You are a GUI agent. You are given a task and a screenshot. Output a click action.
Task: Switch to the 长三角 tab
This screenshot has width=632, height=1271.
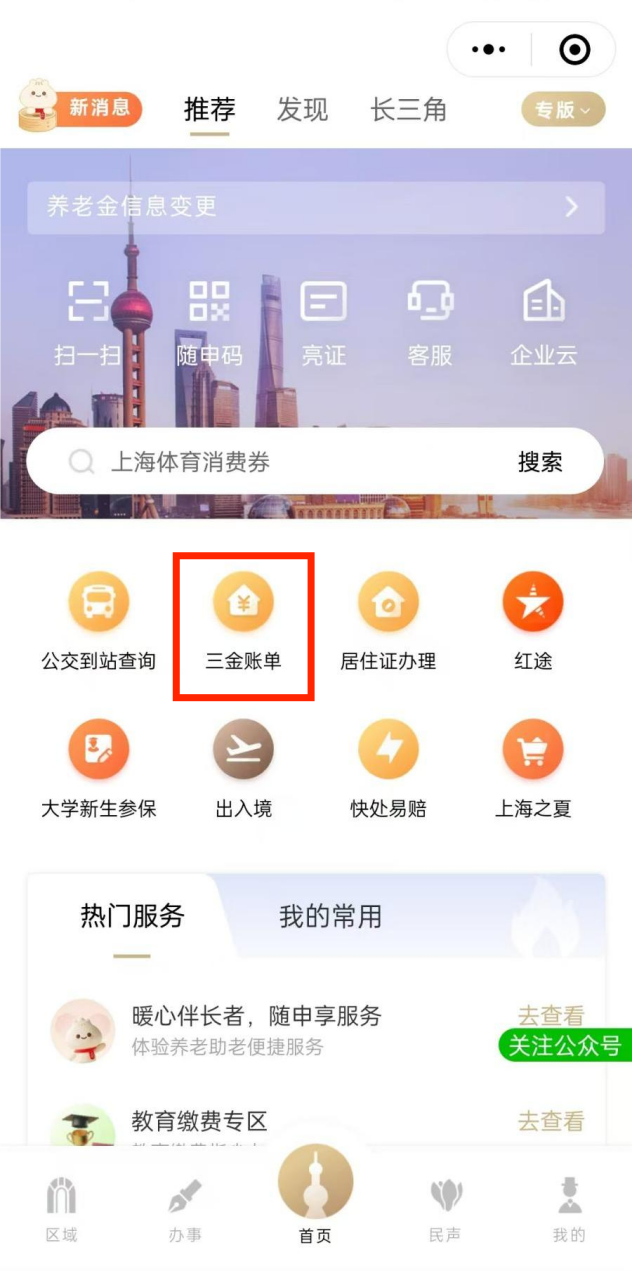click(x=408, y=109)
